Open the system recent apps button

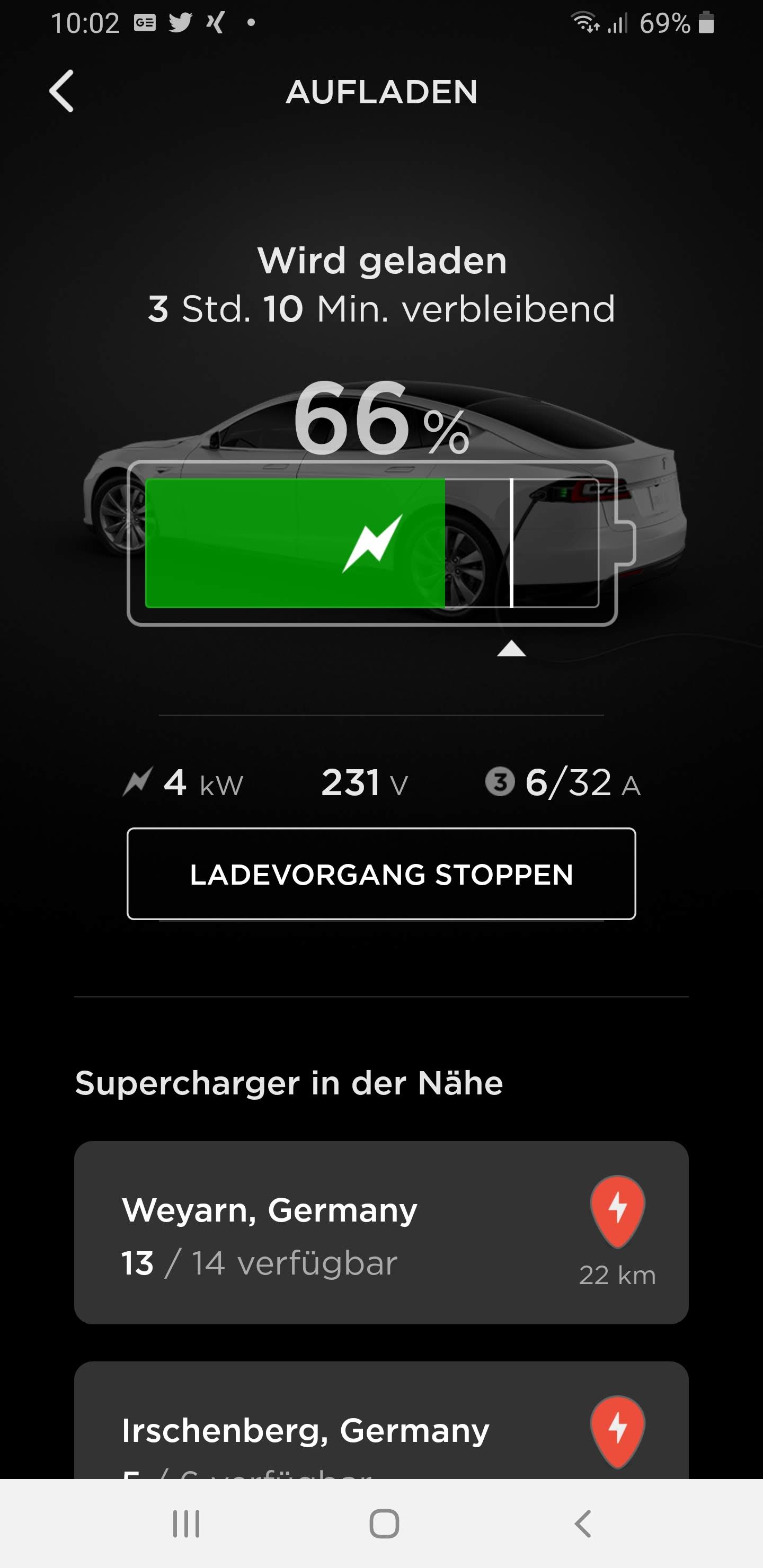(187, 1524)
